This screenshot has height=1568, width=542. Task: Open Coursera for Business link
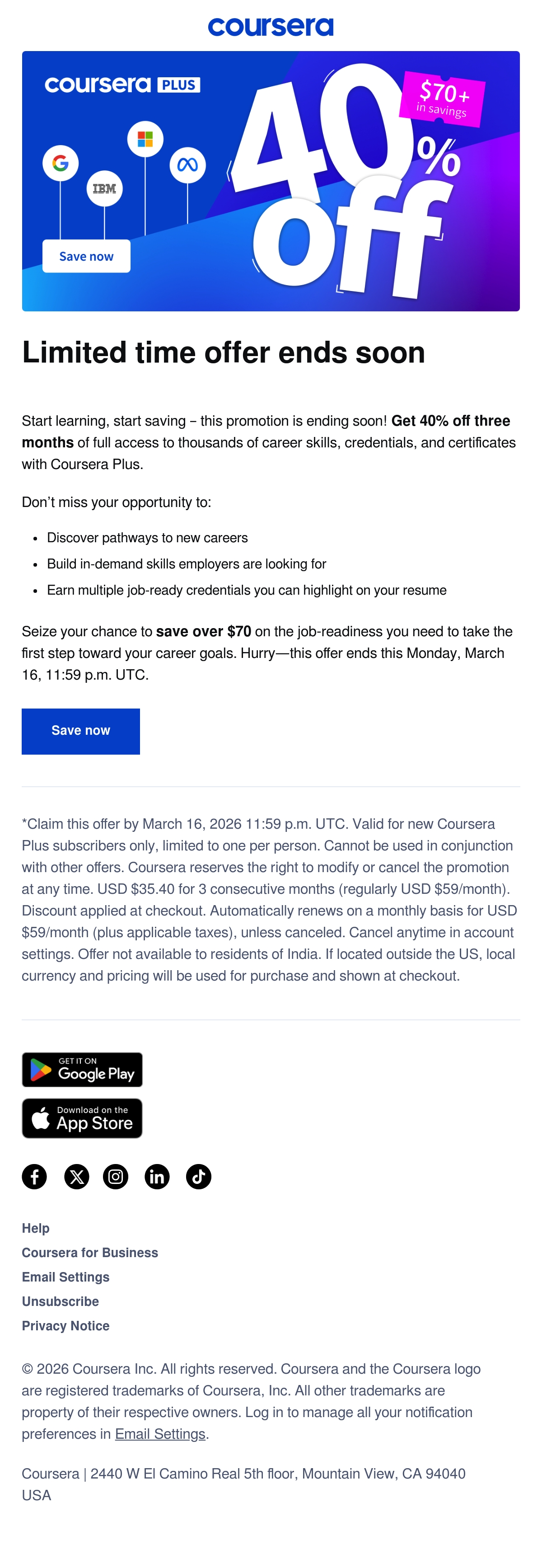[90, 1253]
